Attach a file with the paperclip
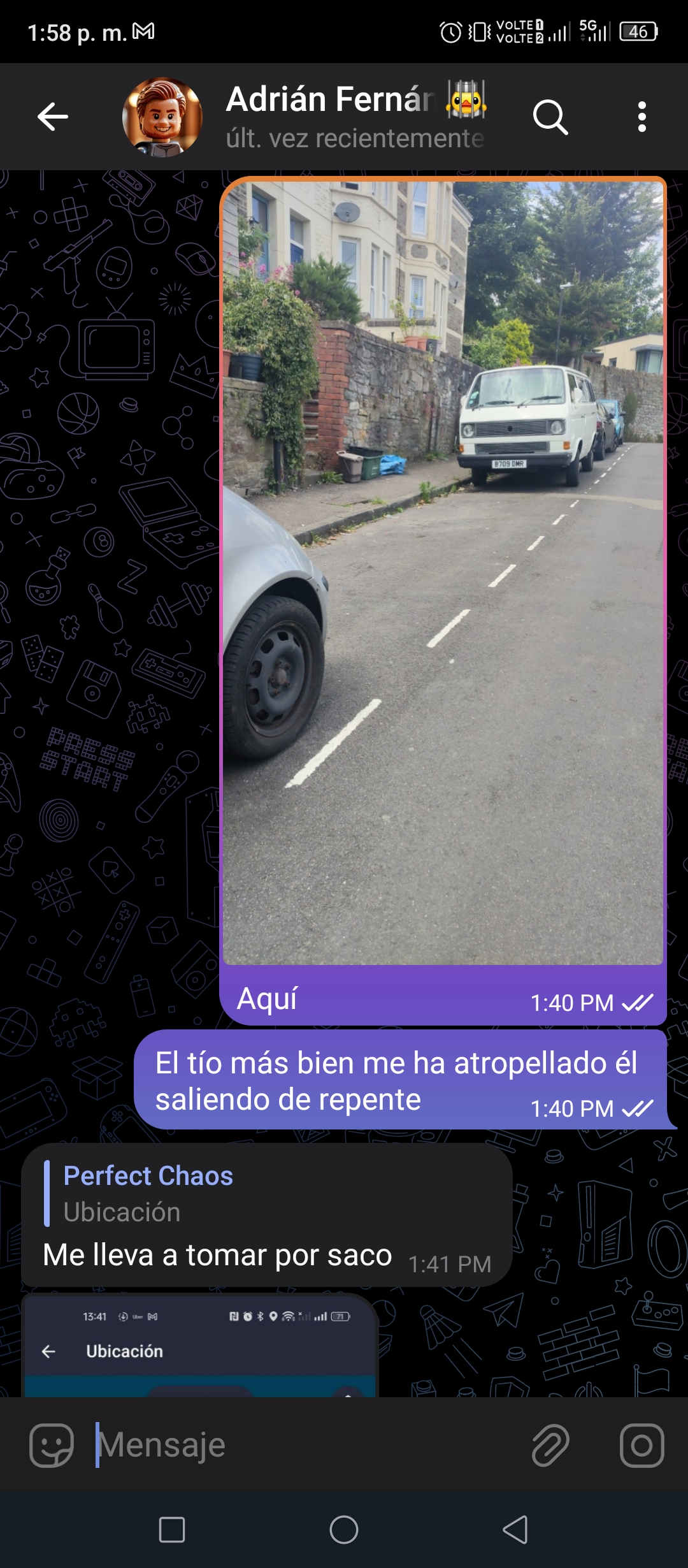Image resolution: width=688 pixels, height=1568 pixels. pyautogui.click(x=550, y=1445)
